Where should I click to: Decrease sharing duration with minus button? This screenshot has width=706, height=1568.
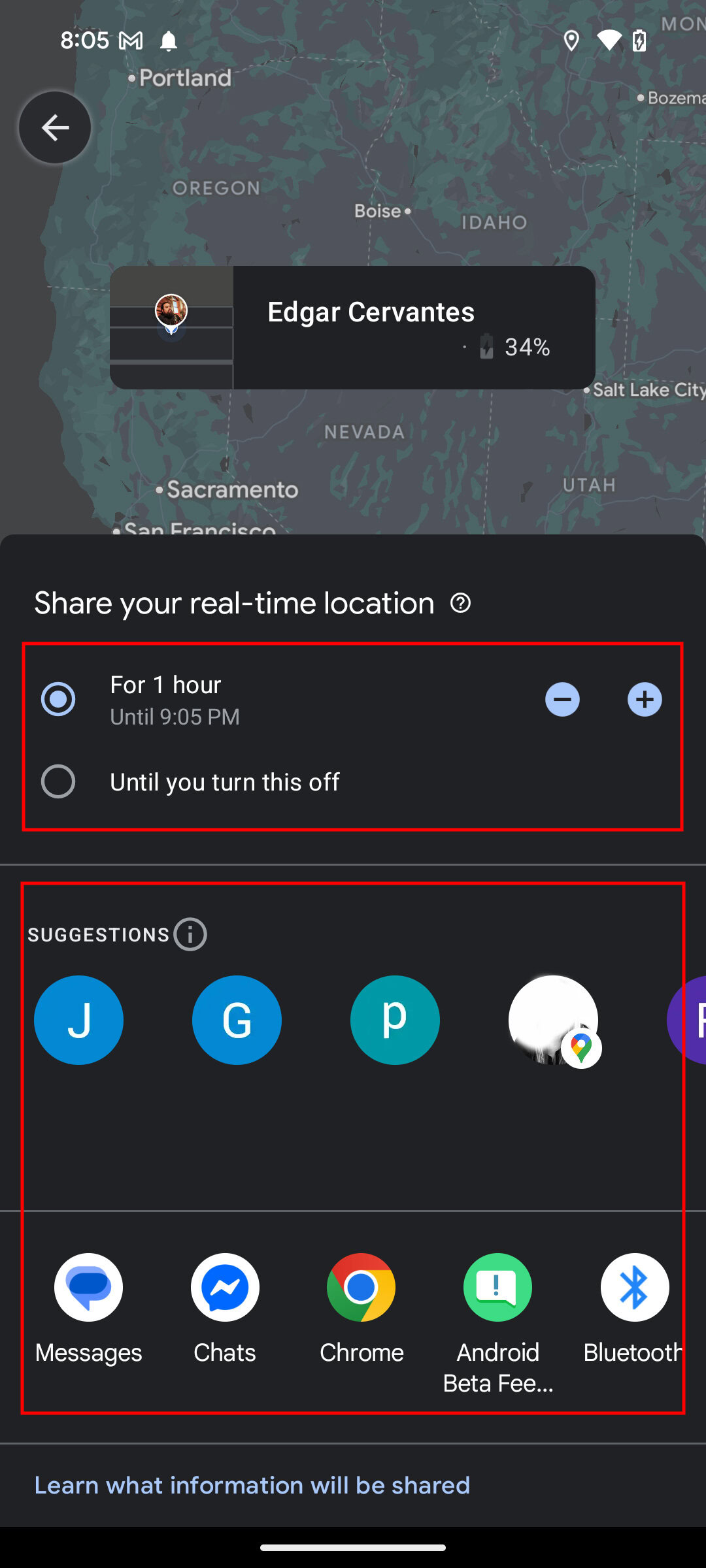pyautogui.click(x=562, y=700)
